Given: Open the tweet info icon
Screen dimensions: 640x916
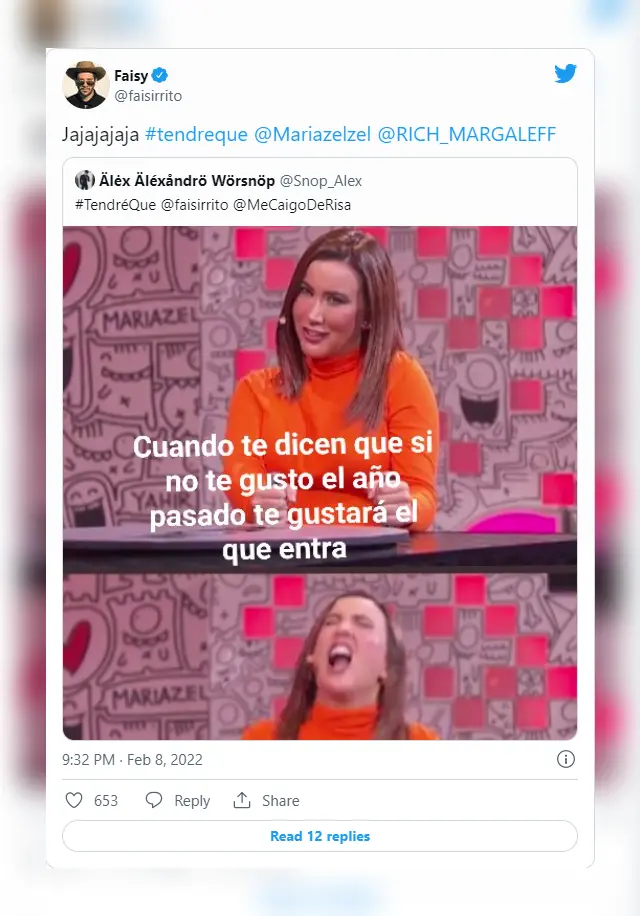Looking at the screenshot, I should pos(565,759).
